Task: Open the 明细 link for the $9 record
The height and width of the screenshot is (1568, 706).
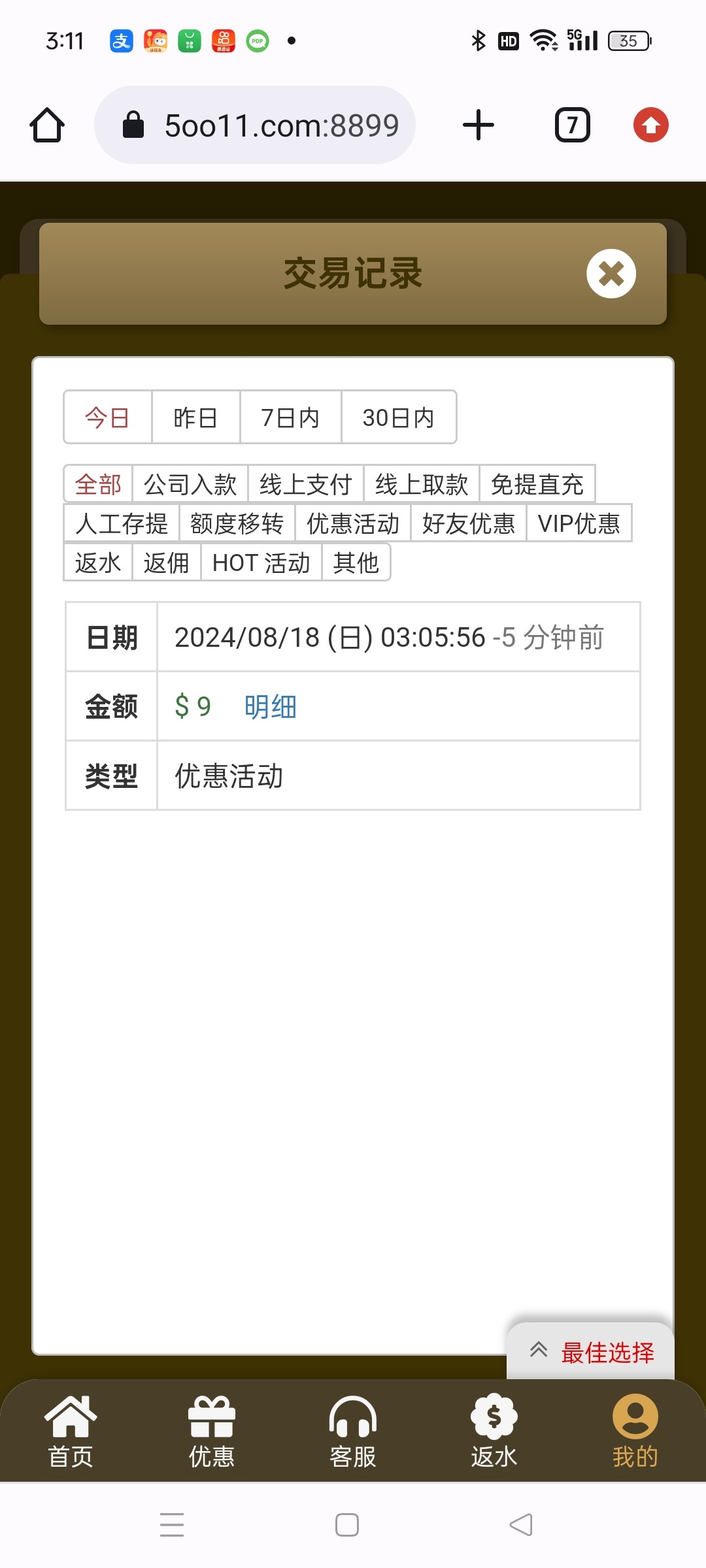Action: coord(271,707)
